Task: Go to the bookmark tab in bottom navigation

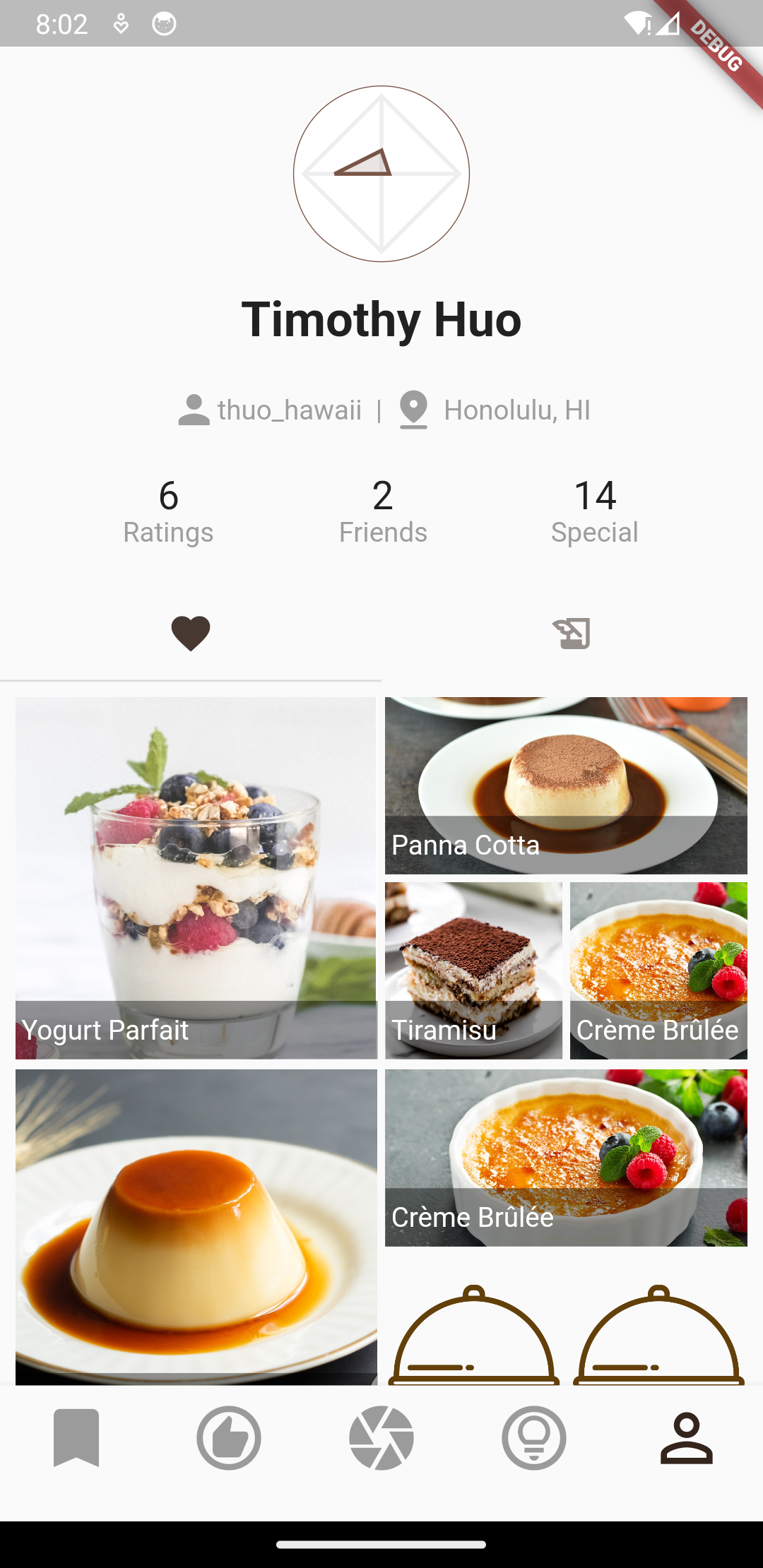Action: tap(76, 1438)
